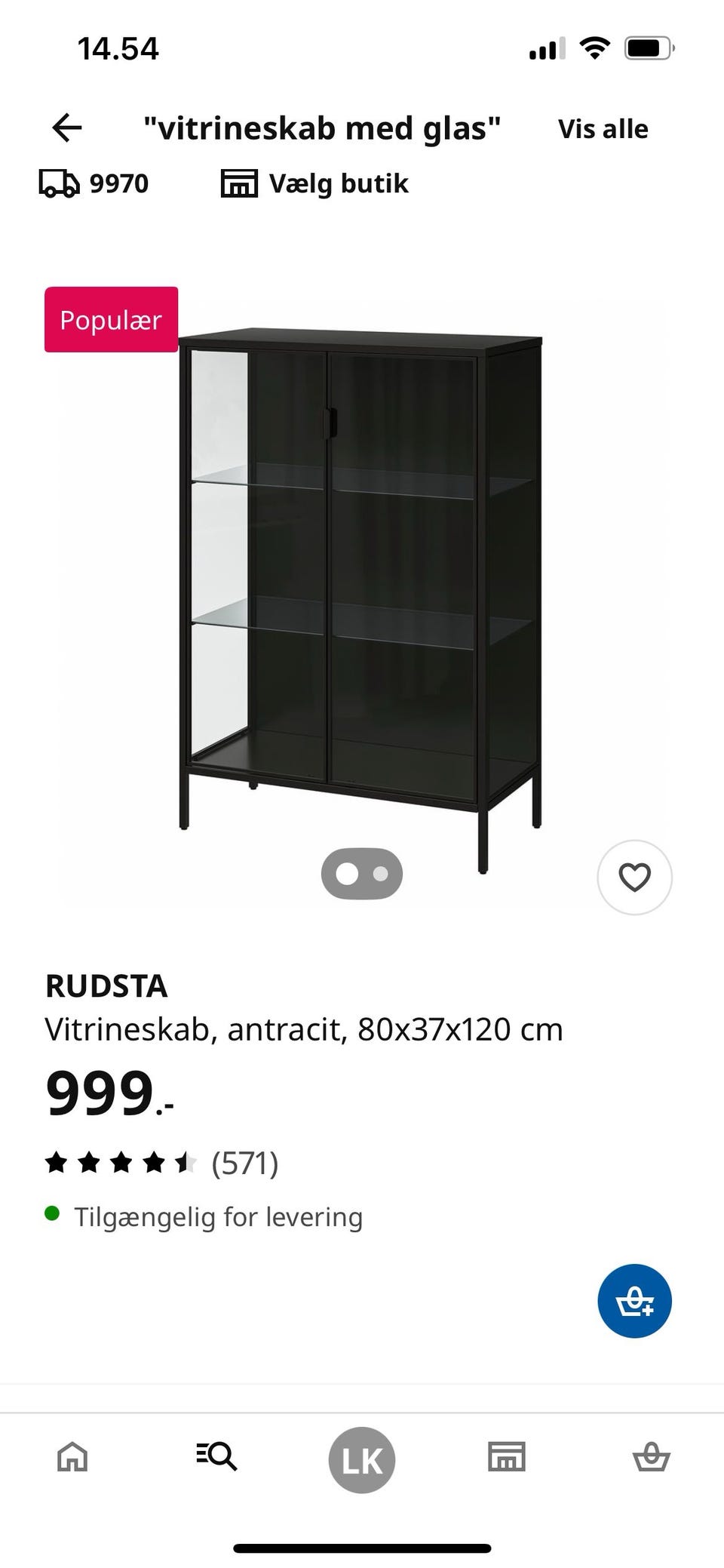This screenshot has width=724, height=1568.
Task: Choose a store via Vælg butik
Action: click(314, 183)
